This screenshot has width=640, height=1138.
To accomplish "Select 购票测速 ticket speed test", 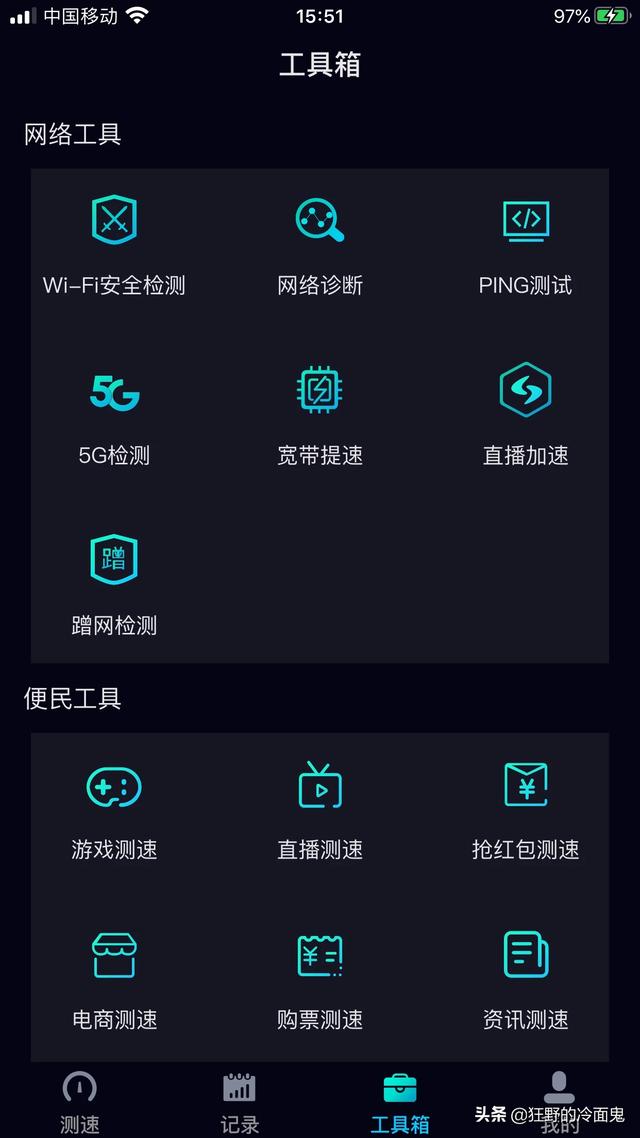I will tap(320, 981).
